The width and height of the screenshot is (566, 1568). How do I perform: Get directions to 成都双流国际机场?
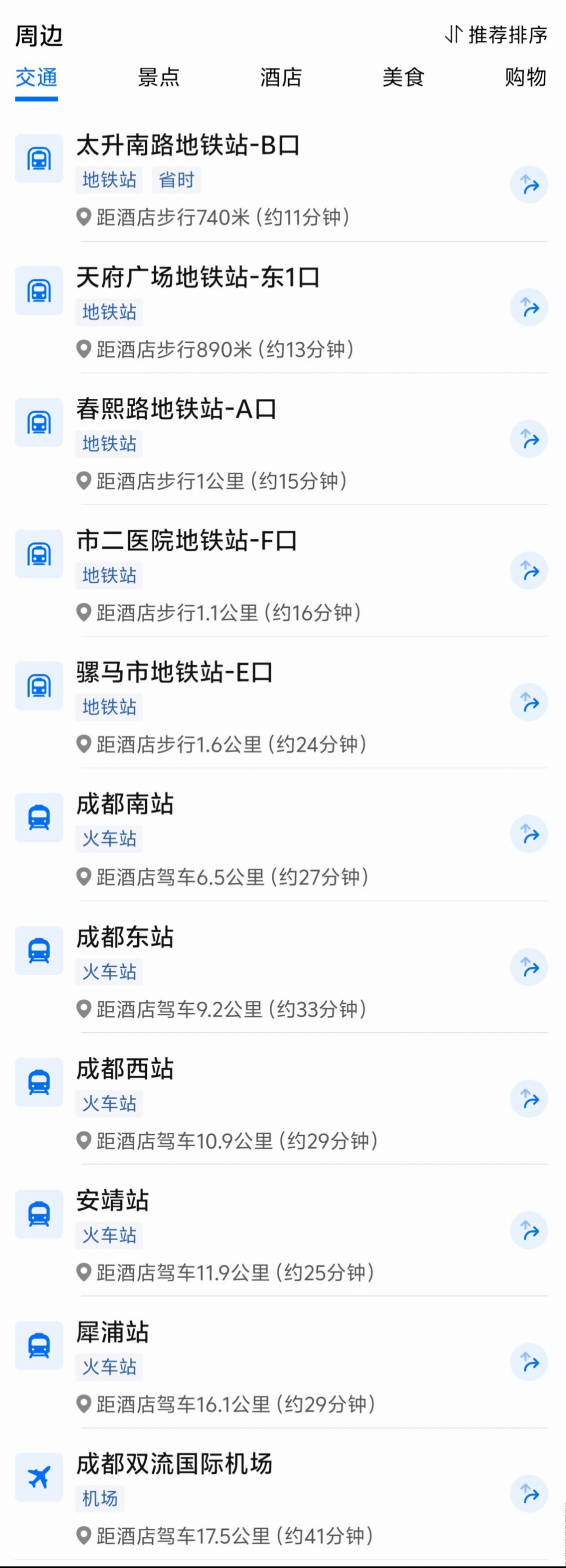tap(528, 1494)
